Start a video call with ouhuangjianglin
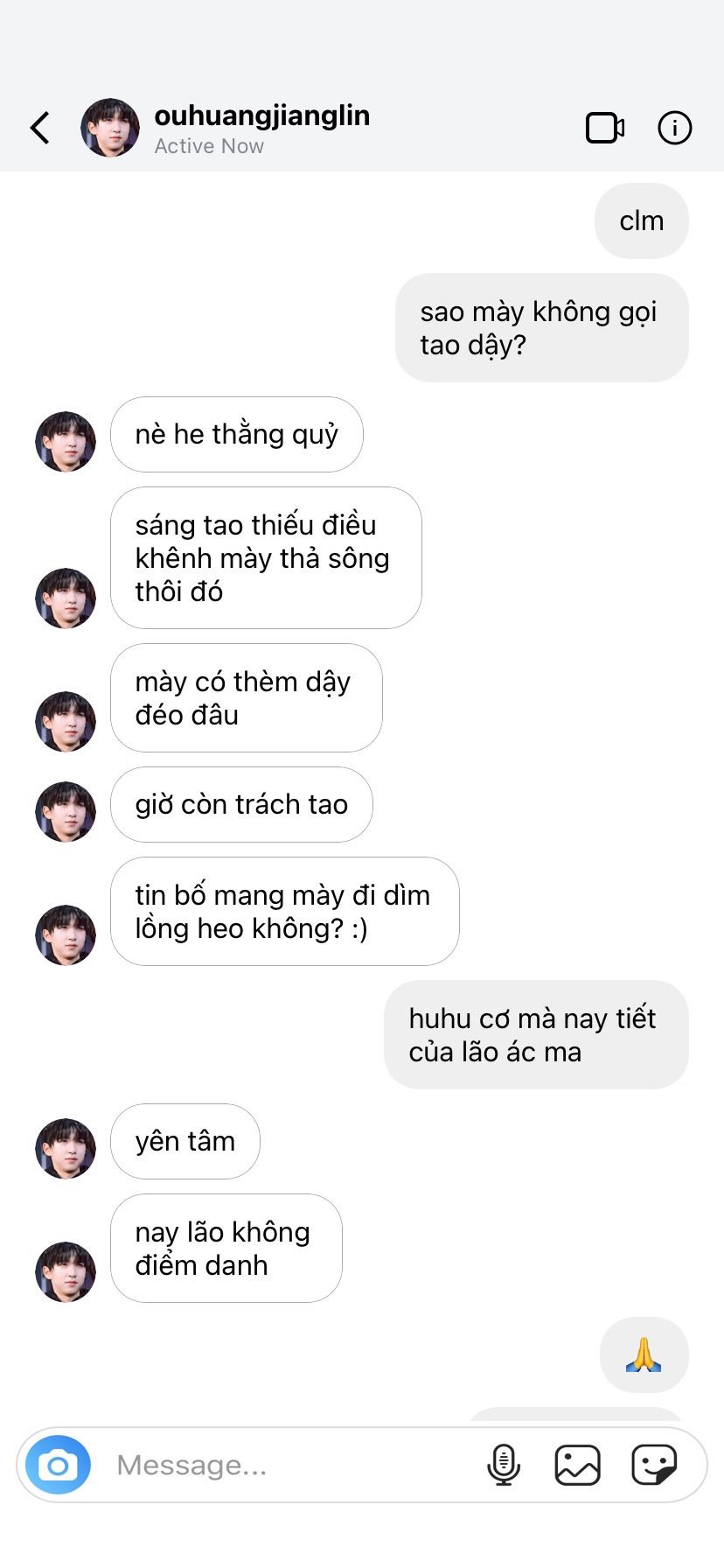 click(604, 128)
